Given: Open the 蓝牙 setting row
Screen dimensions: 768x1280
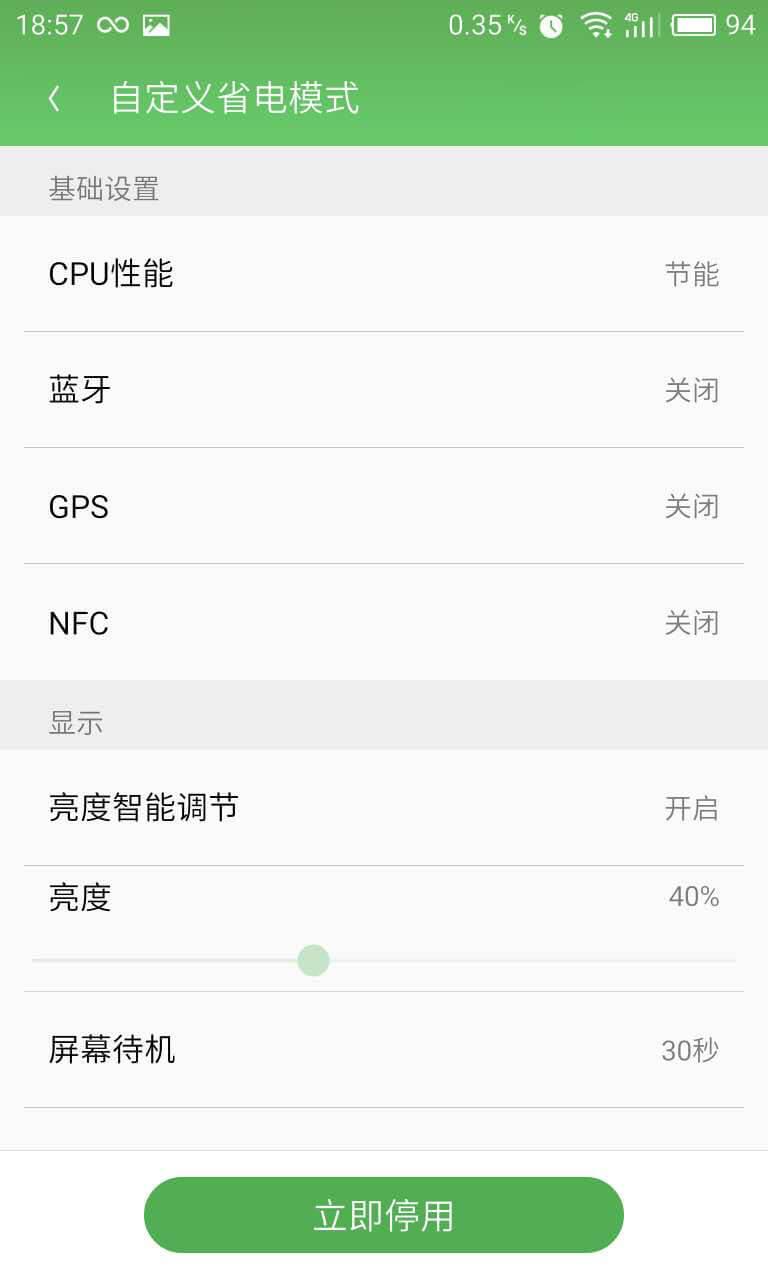Looking at the screenshot, I should [x=384, y=390].
